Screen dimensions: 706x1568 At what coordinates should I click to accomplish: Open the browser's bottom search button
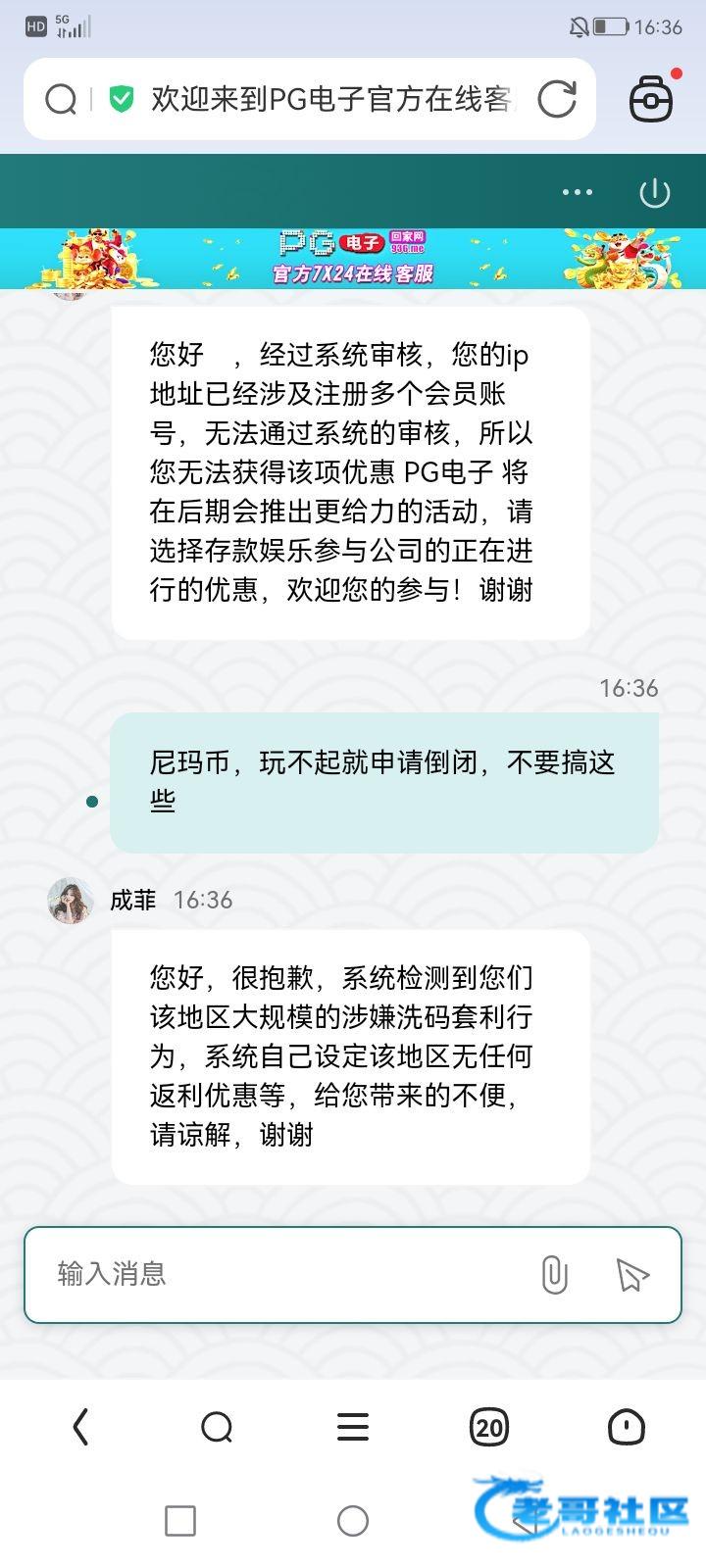point(217,1427)
